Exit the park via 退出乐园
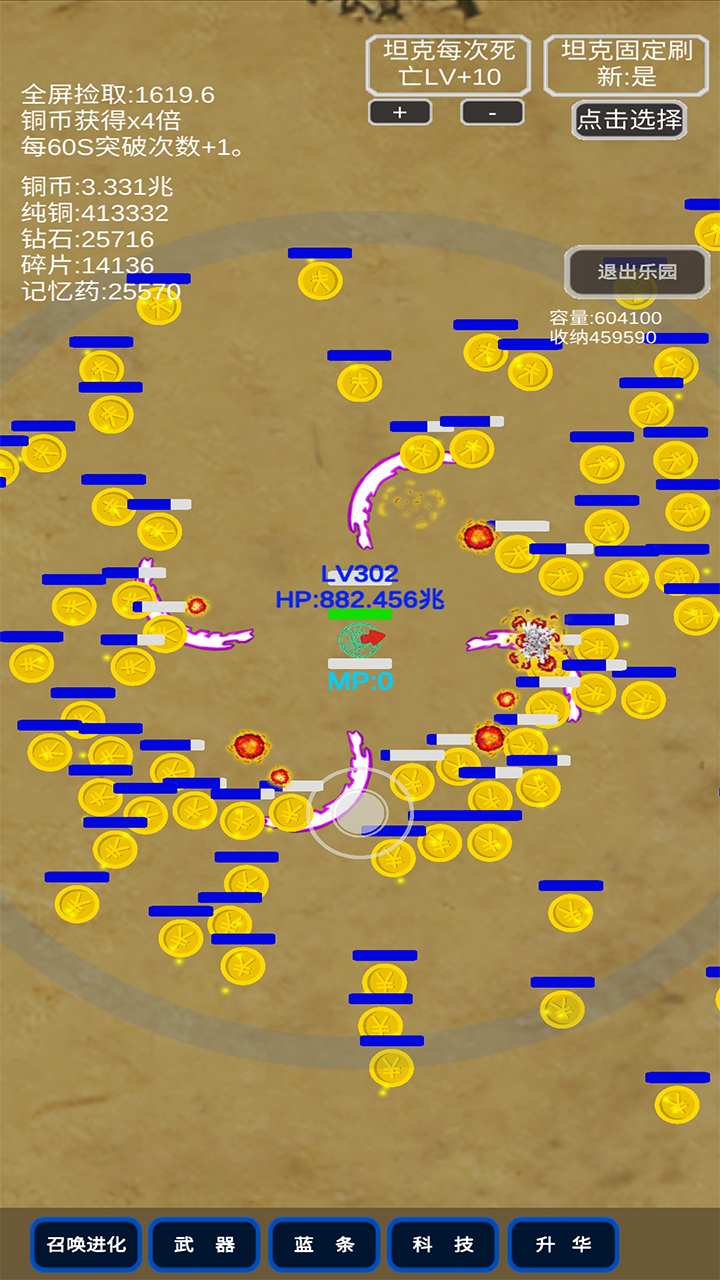Screen dimensions: 720x1280 pyautogui.click(x=637, y=271)
